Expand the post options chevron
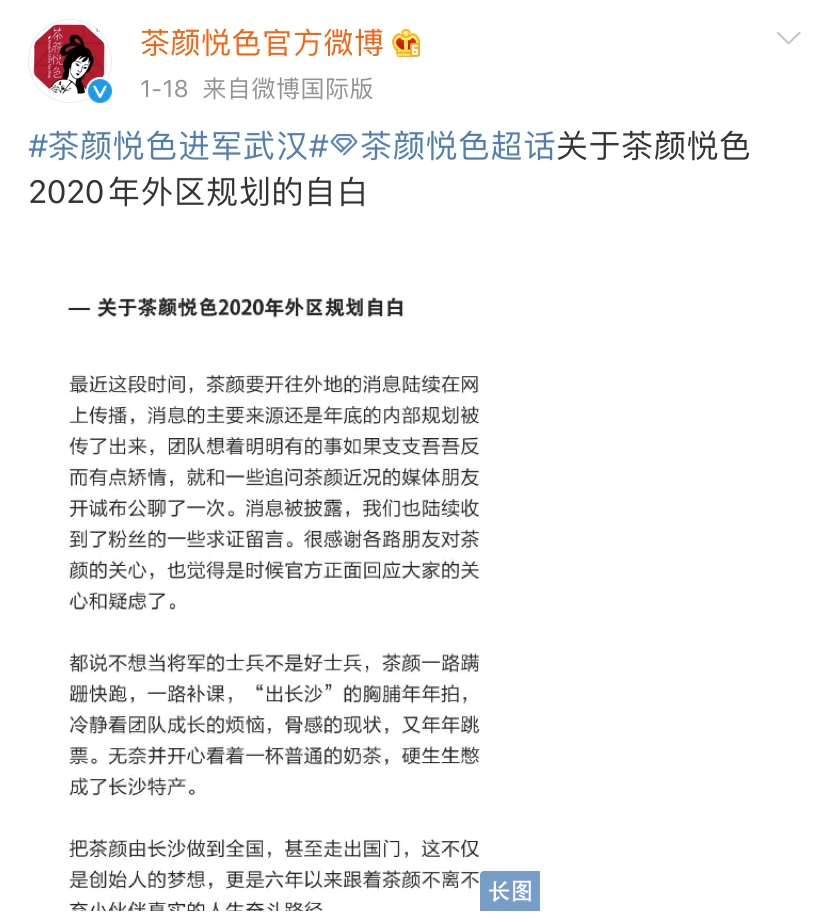815x918 pixels. [788, 39]
